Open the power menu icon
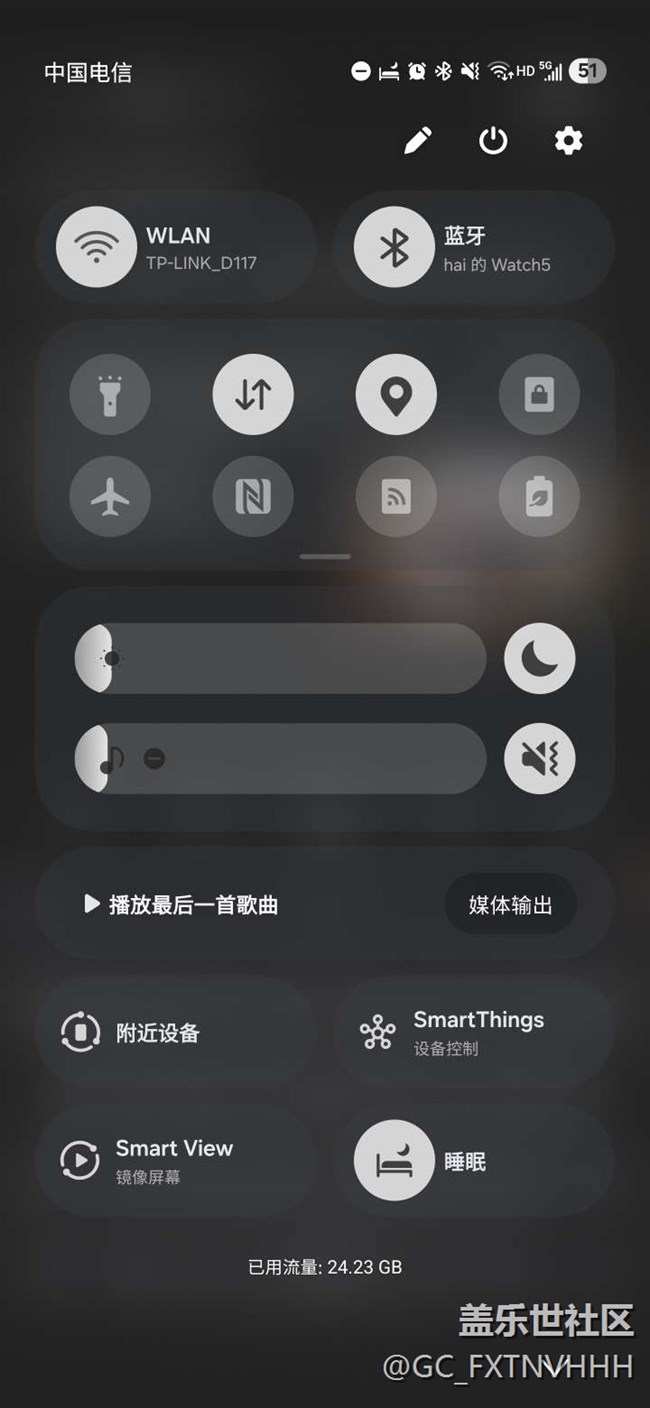Screen dimensions: 650x1408 tap(493, 141)
